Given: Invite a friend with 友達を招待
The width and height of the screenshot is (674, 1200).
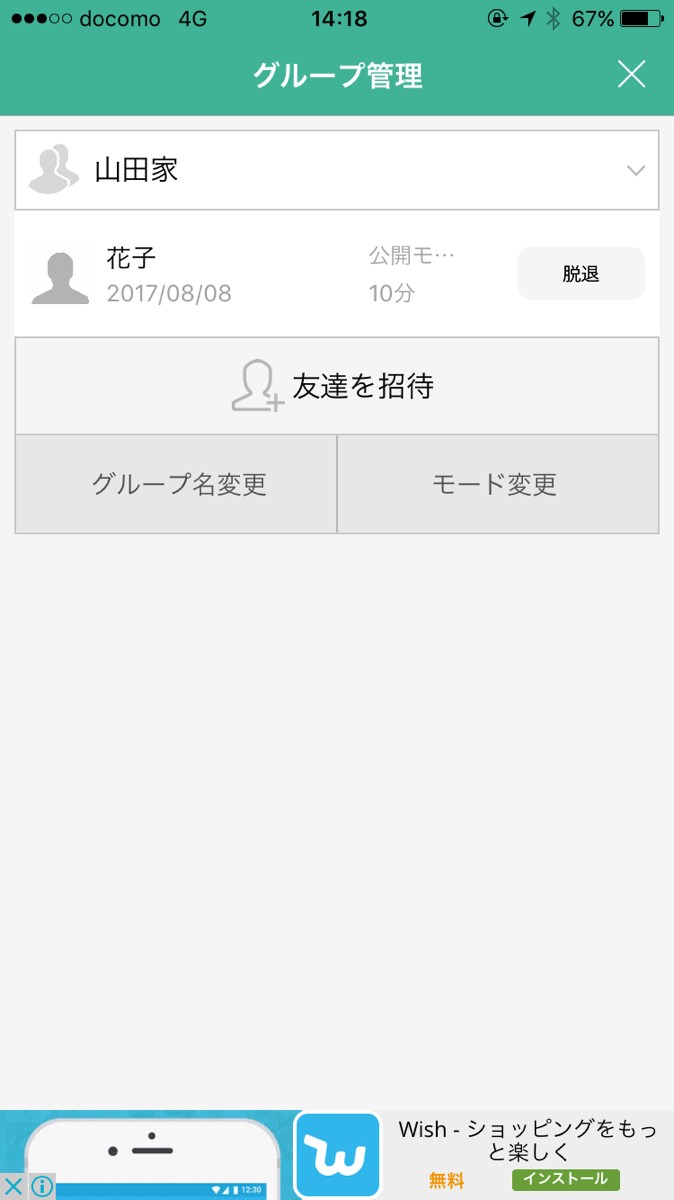Looking at the screenshot, I should pos(337,386).
